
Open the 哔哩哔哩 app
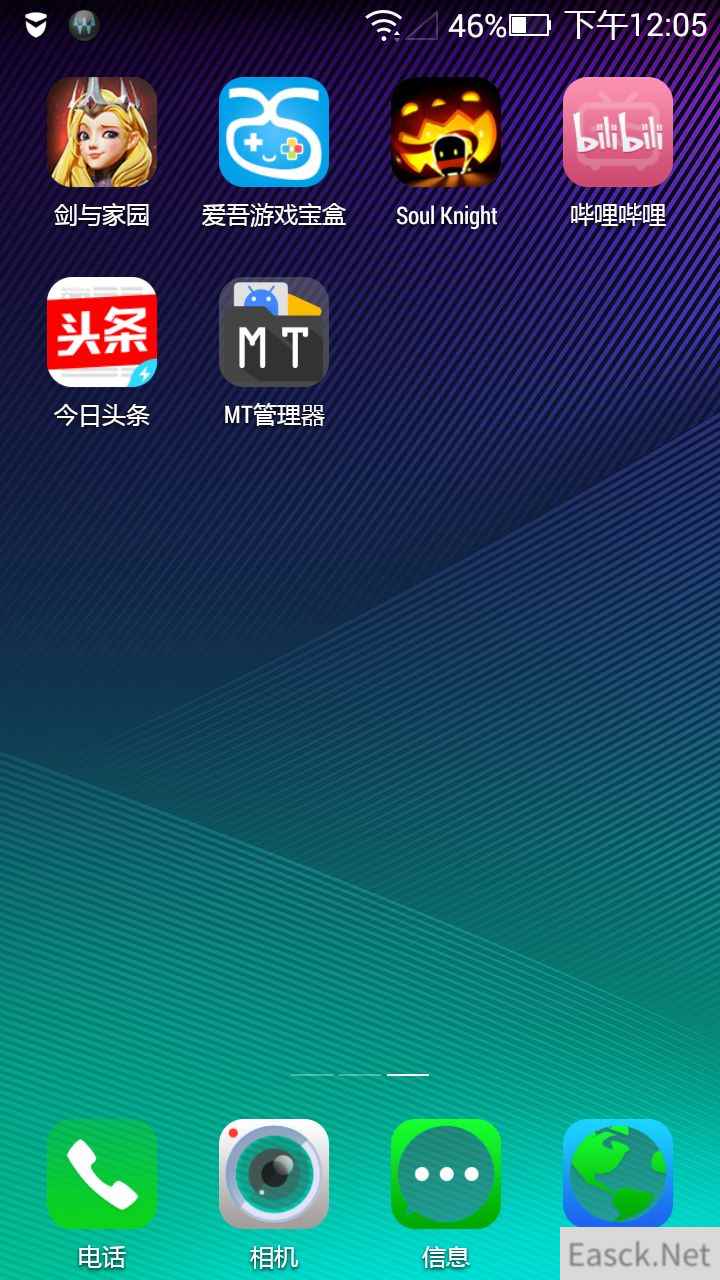pyautogui.click(x=618, y=132)
